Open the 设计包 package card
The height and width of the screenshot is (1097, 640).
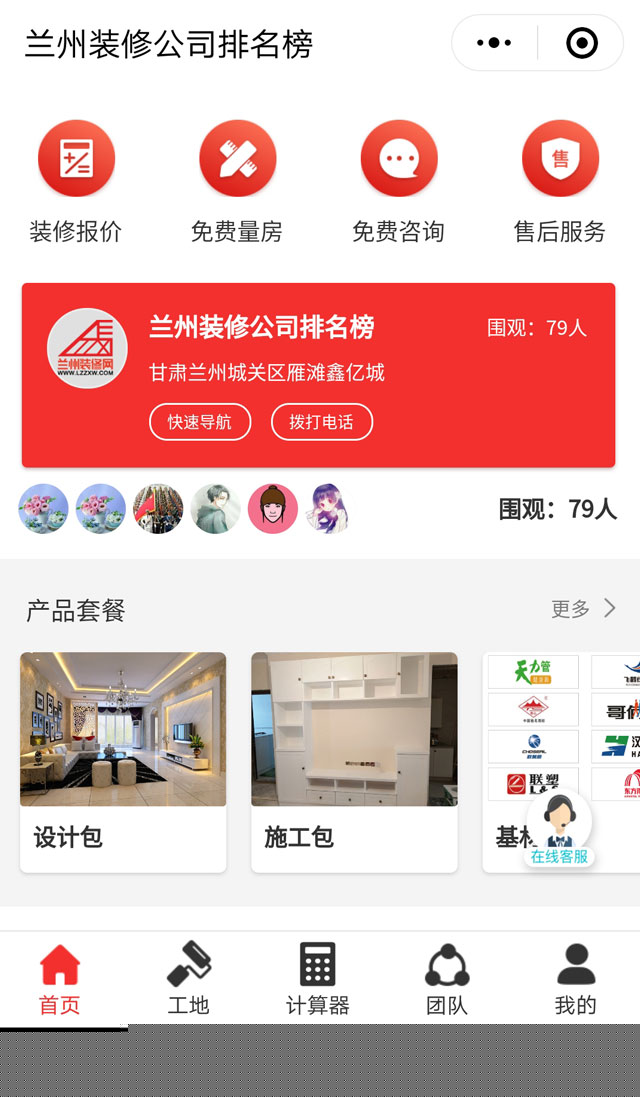(x=123, y=760)
